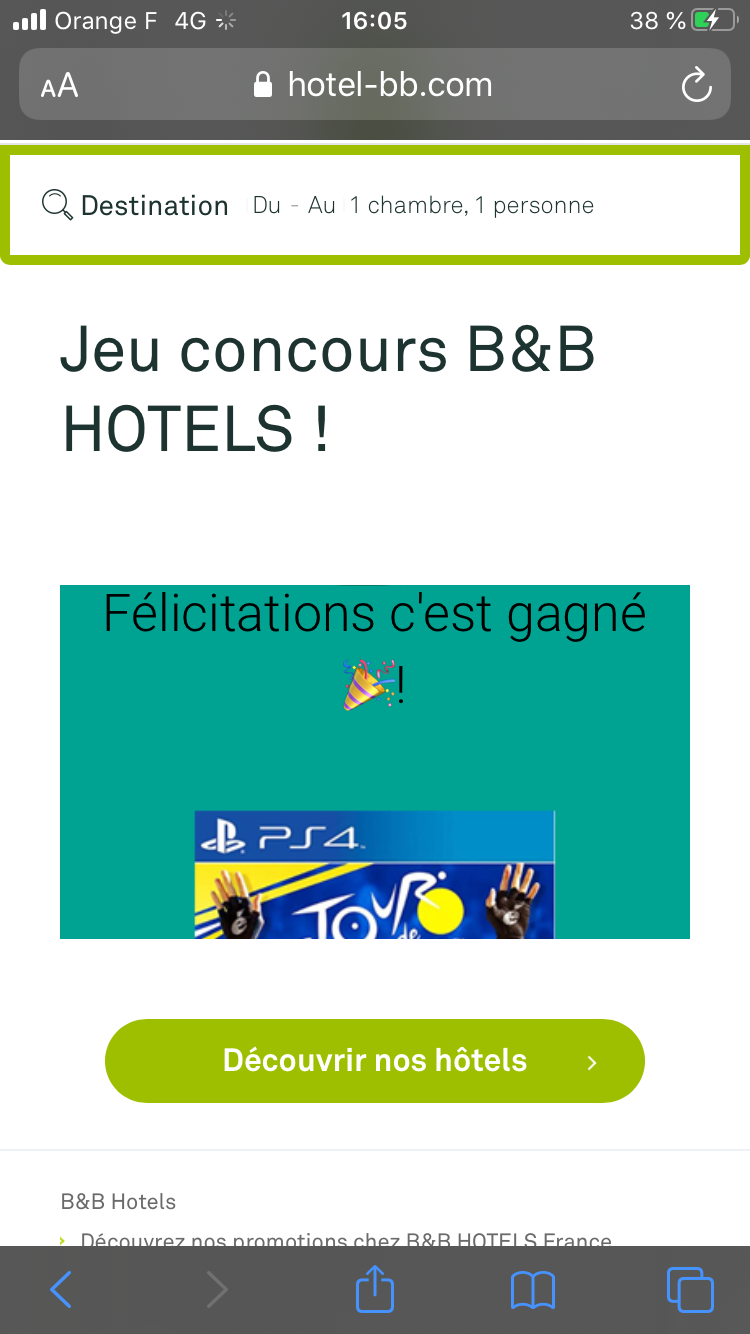Open Safari bookmarks
Image resolution: width=750 pixels, height=1334 pixels.
[532, 1290]
